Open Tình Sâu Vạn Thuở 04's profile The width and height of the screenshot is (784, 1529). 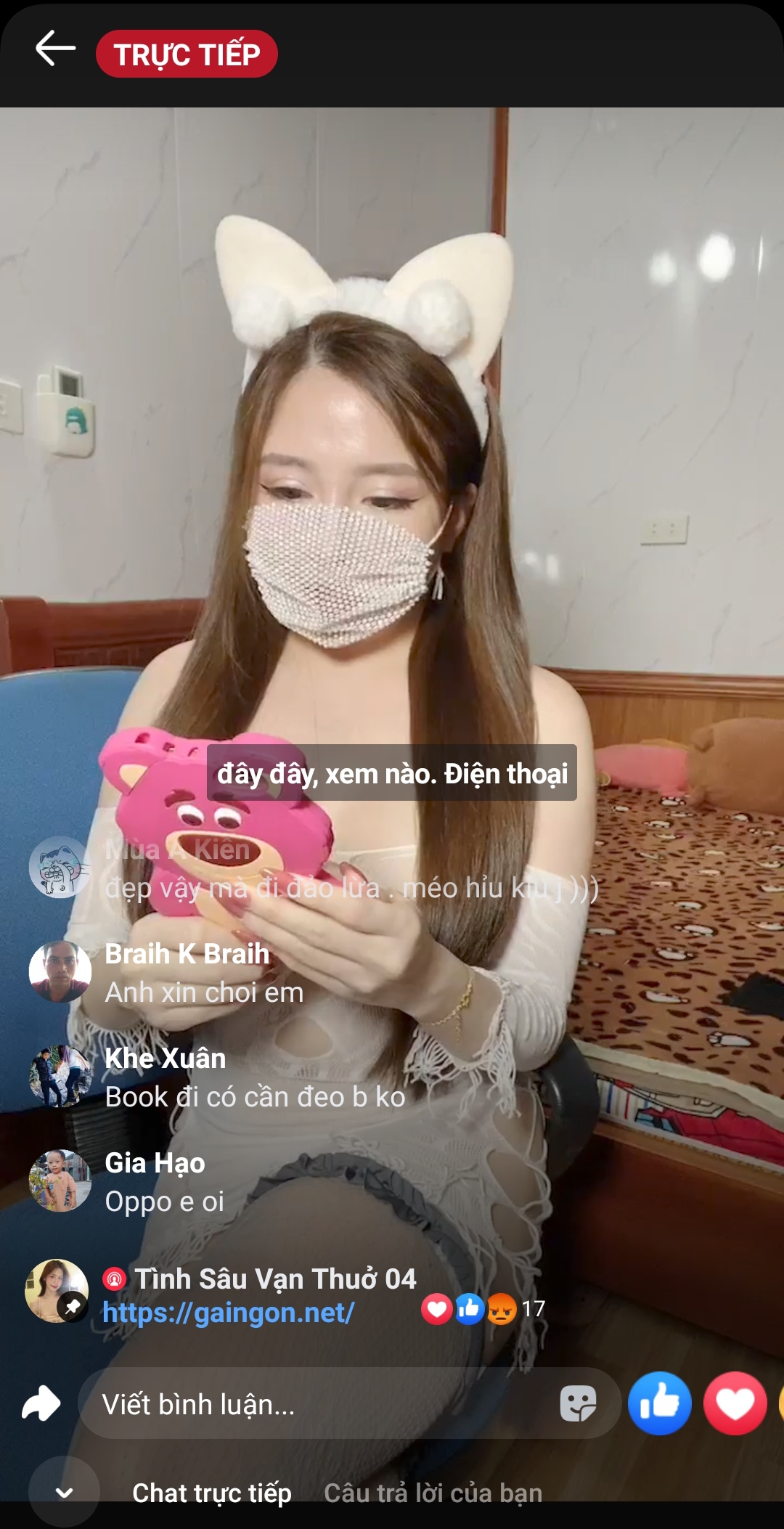click(x=276, y=1279)
